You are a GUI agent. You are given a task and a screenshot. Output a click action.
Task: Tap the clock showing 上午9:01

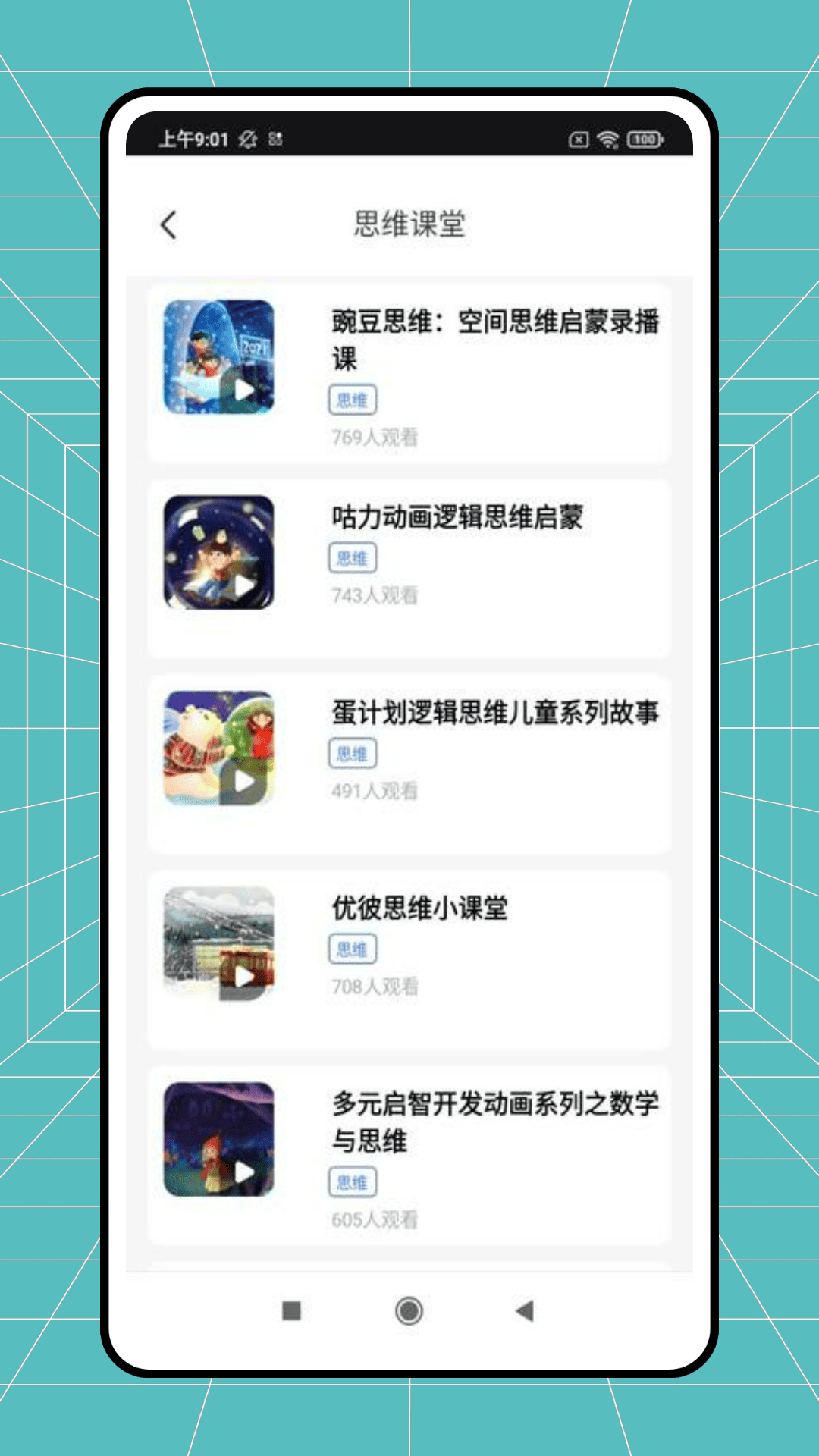pos(193,138)
